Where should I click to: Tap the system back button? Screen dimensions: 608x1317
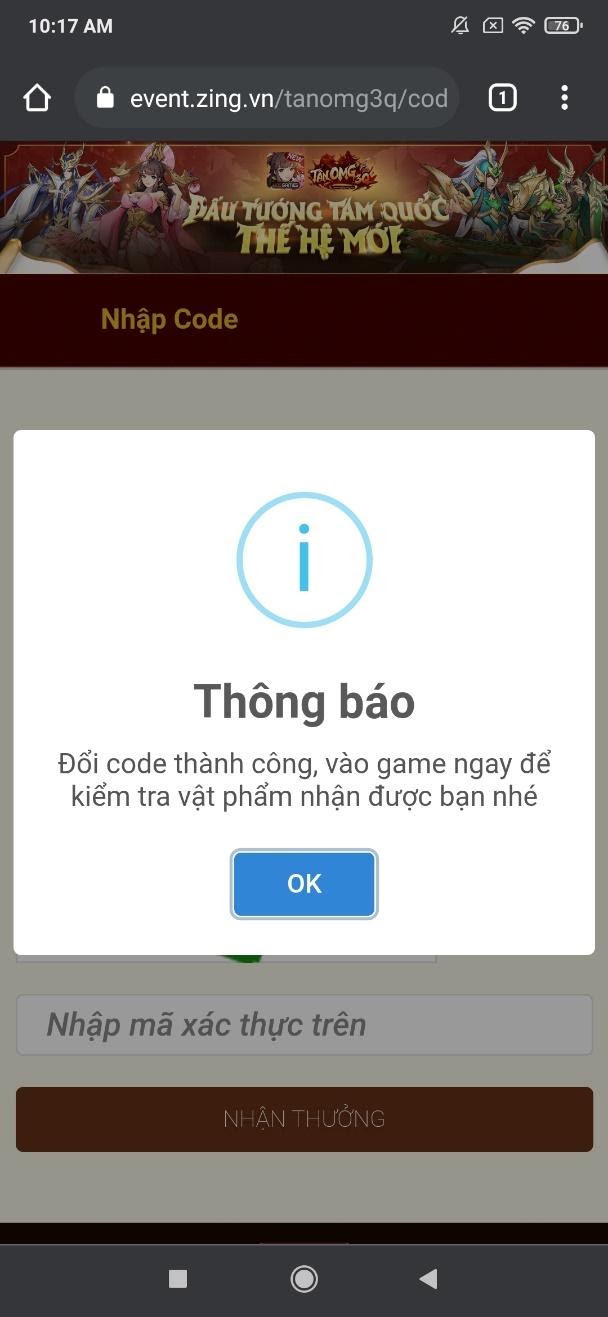click(429, 1278)
